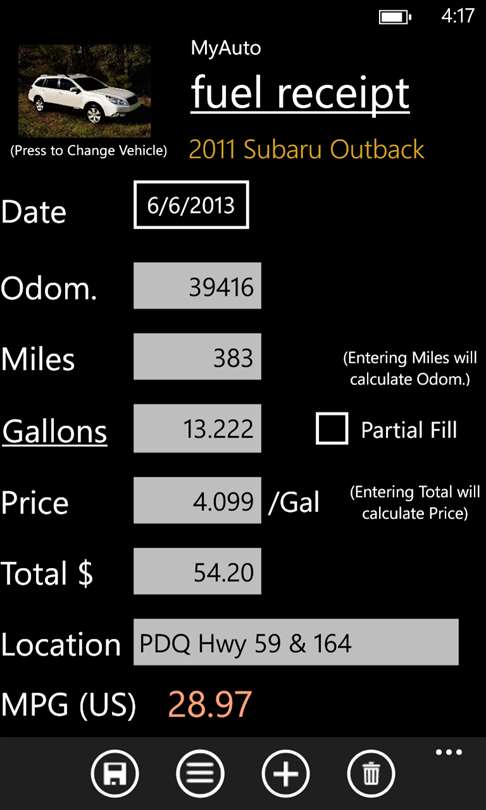Open the receipts list icon
This screenshot has height=810, width=486.
click(200, 774)
